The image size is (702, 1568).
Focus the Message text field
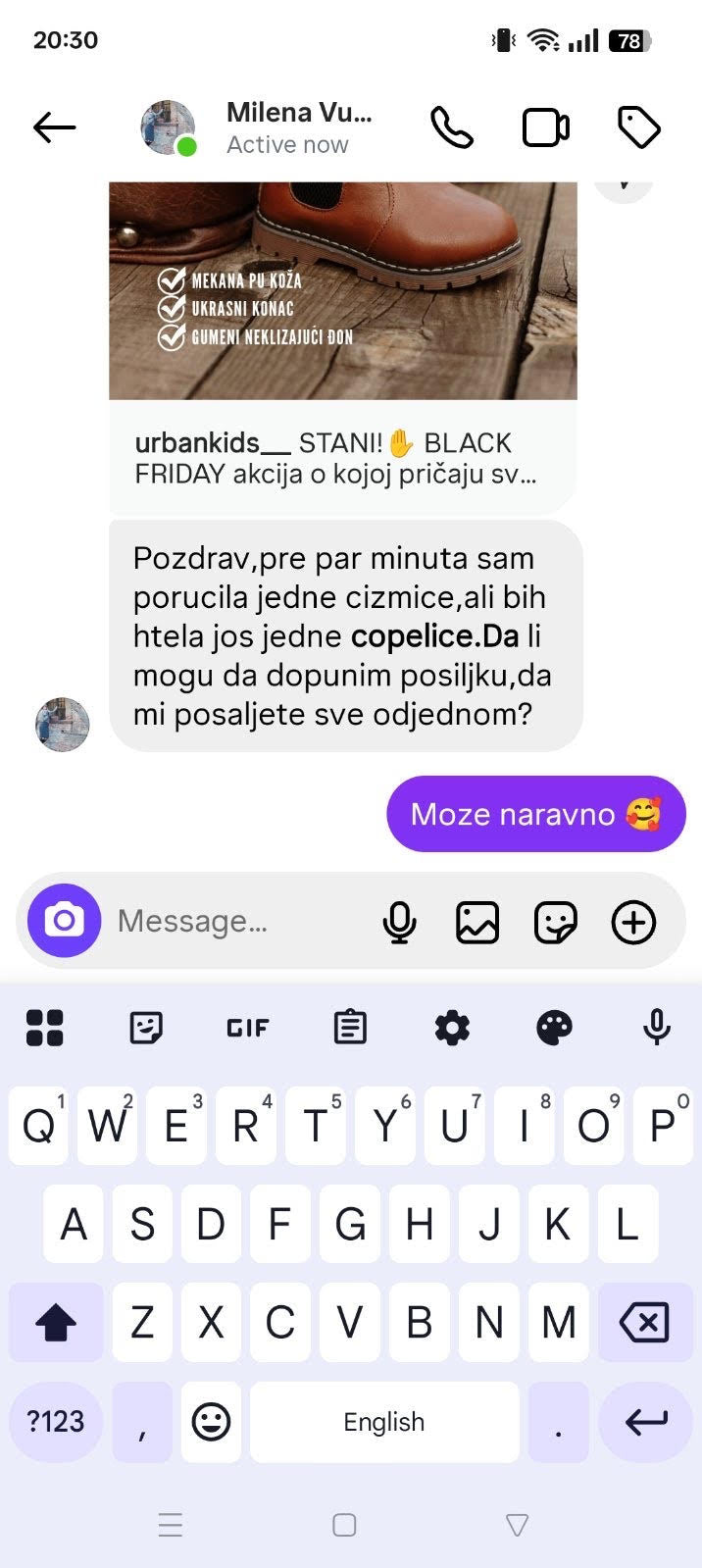[x=235, y=921]
